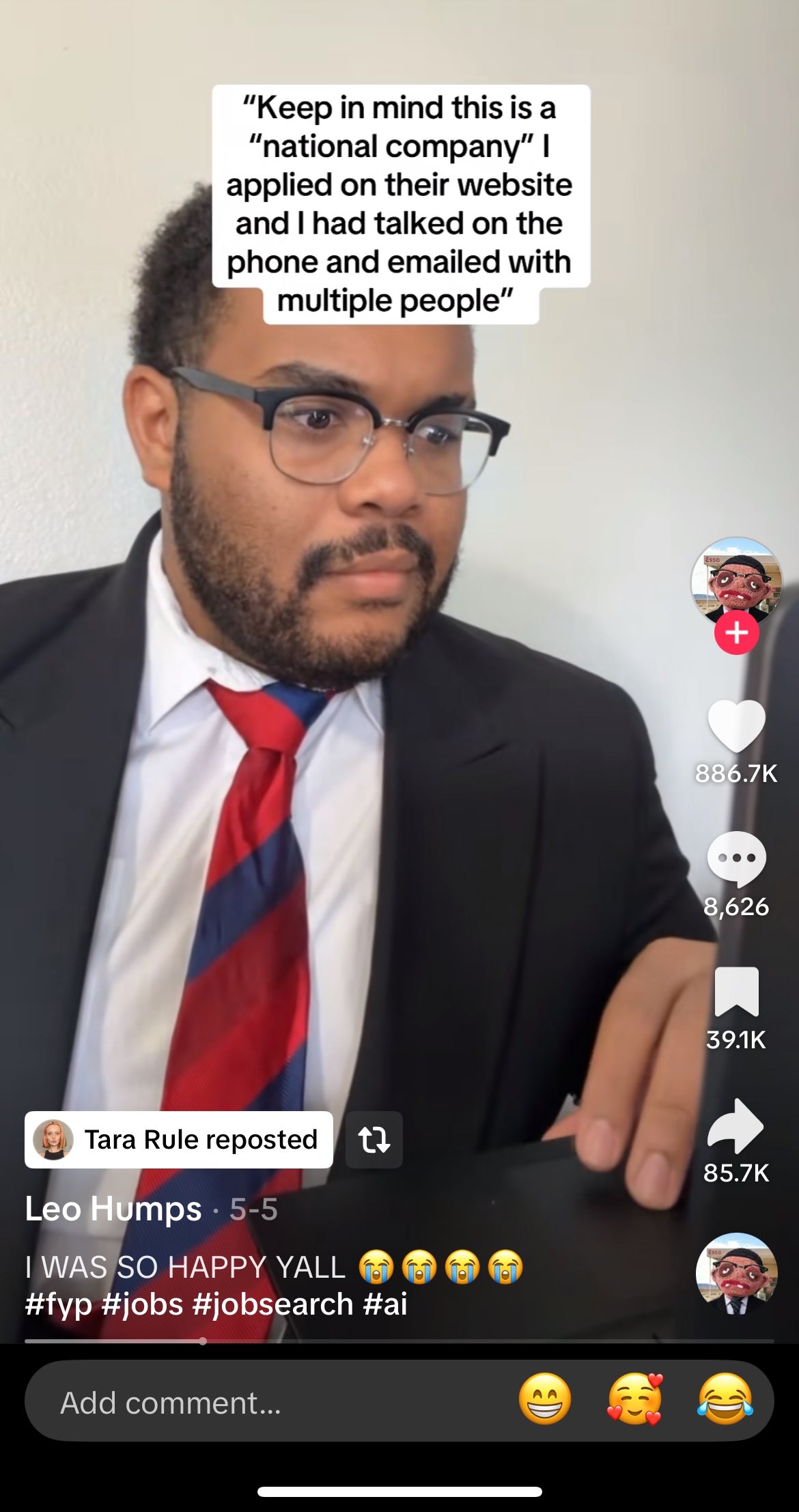The height and width of the screenshot is (1512, 799).
Task: Bookmark this video
Action: tap(736, 992)
